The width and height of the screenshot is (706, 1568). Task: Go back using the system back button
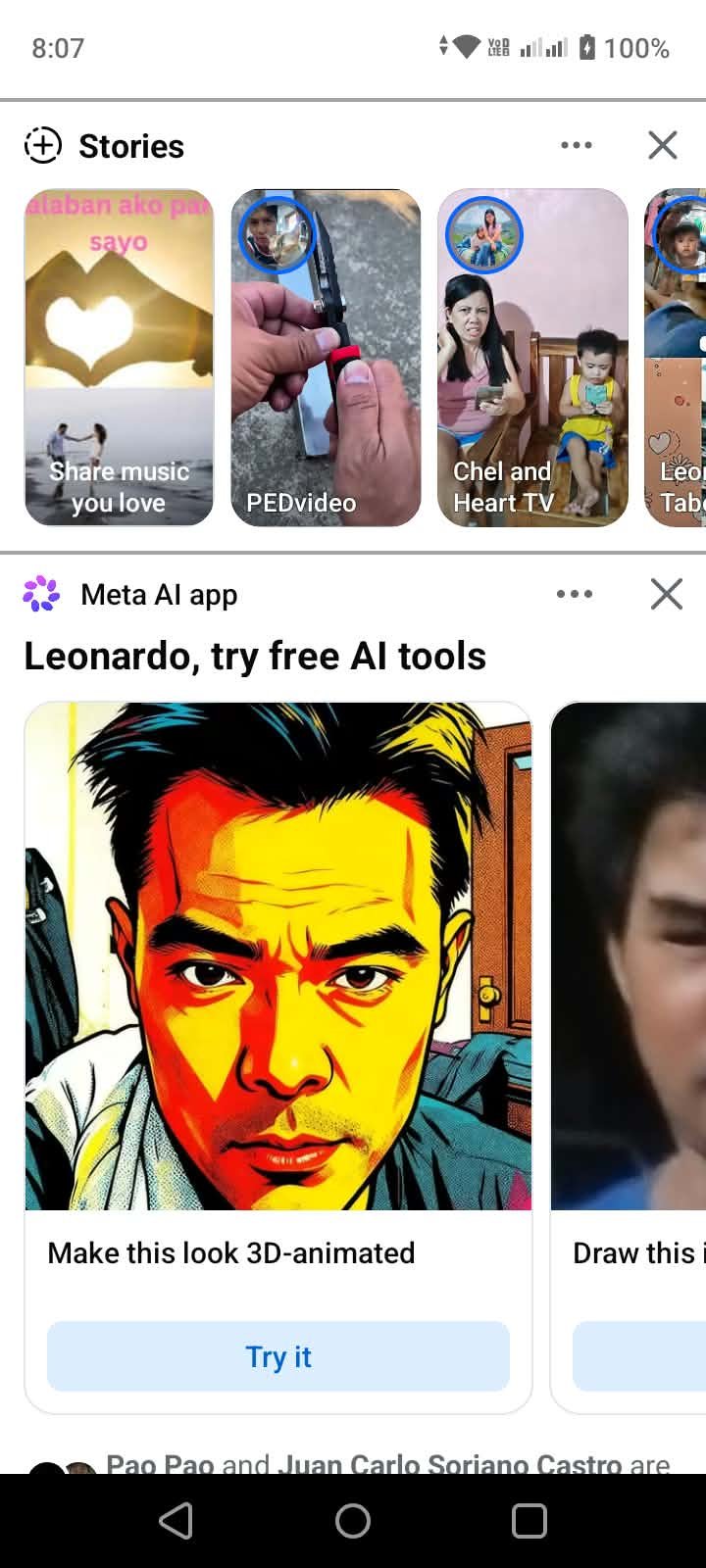176,1521
